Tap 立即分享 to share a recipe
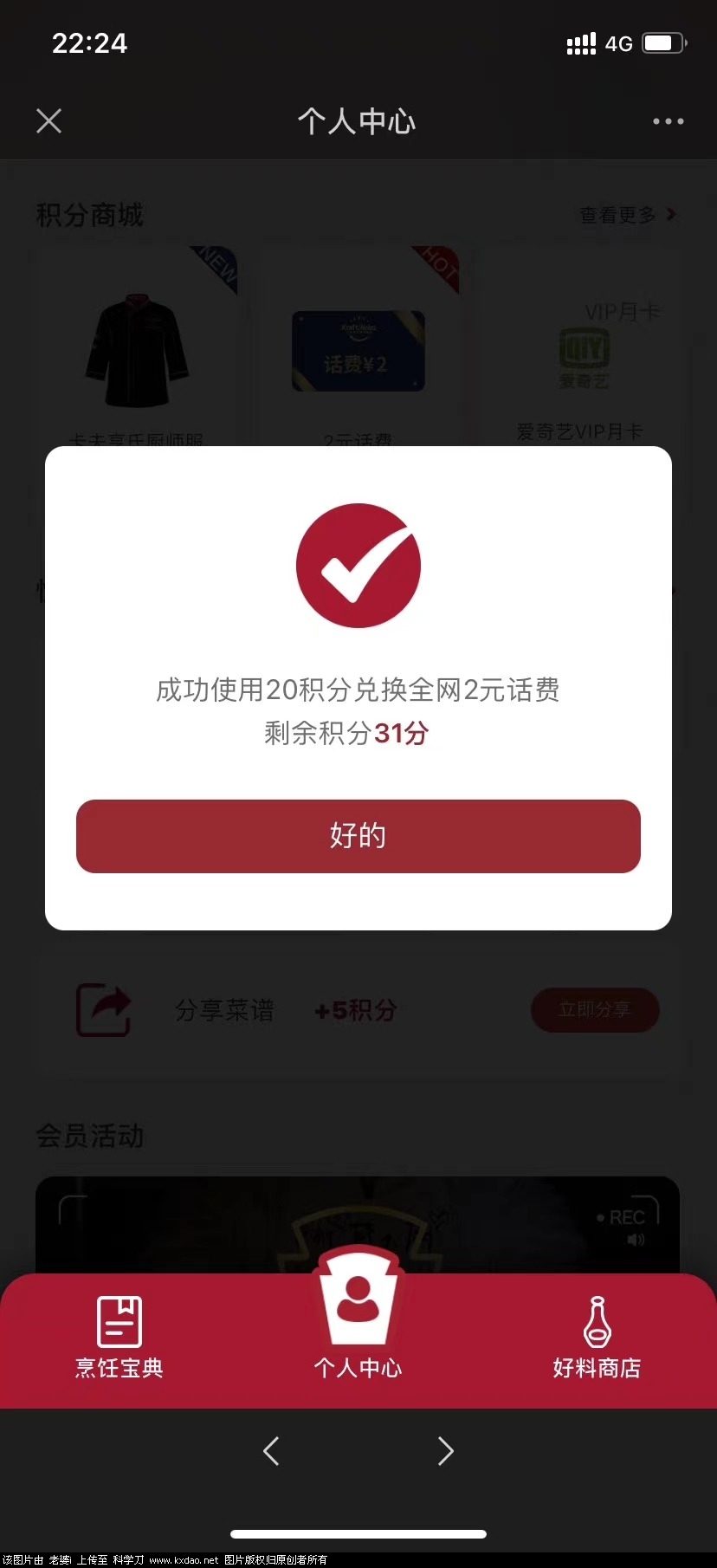Screen dimensions: 717x1568 click(595, 1010)
